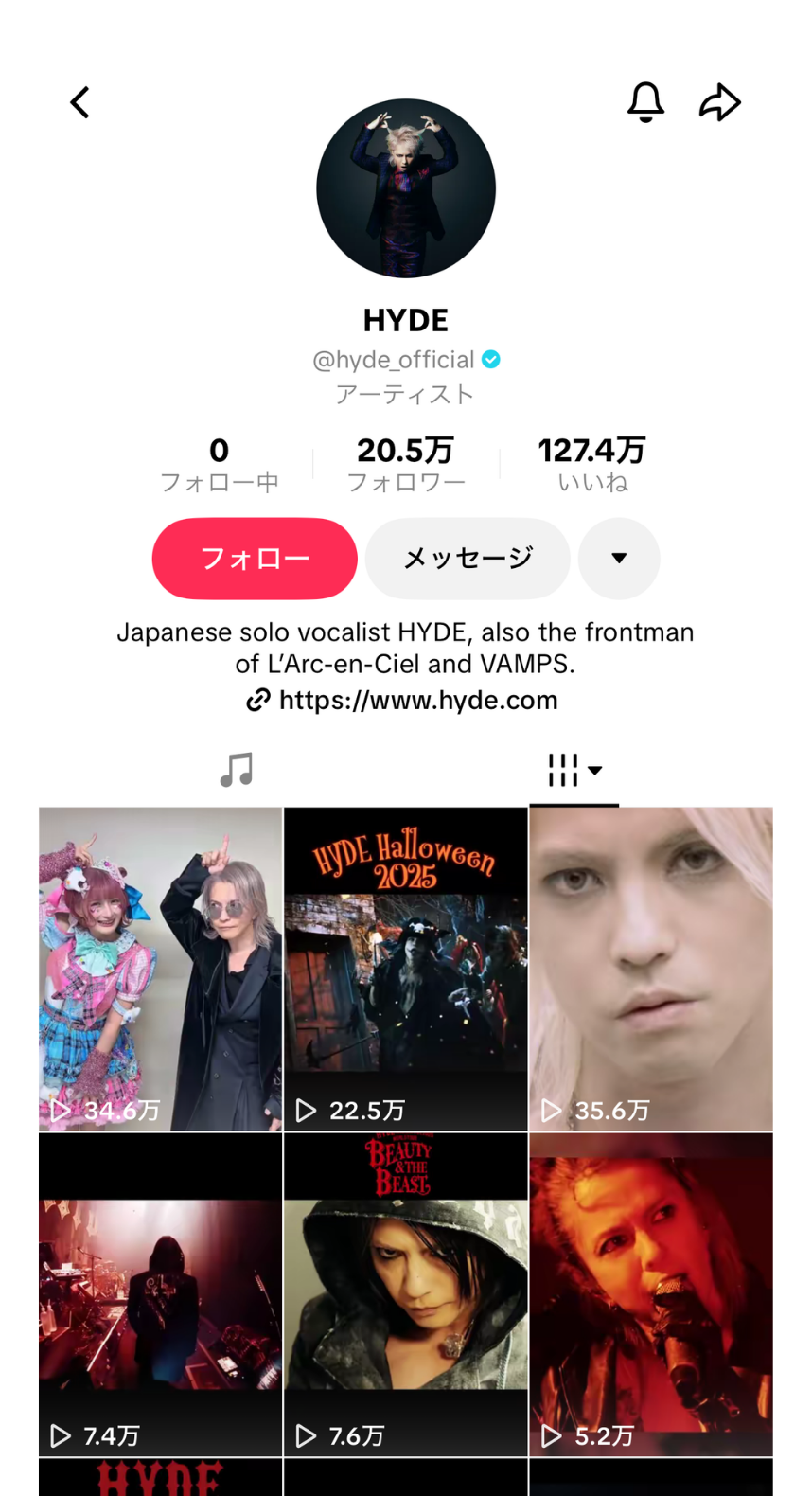Viewport: 812px width, 1496px height.
Task: Switch to the アーティスト category label
Action: tap(405, 391)
